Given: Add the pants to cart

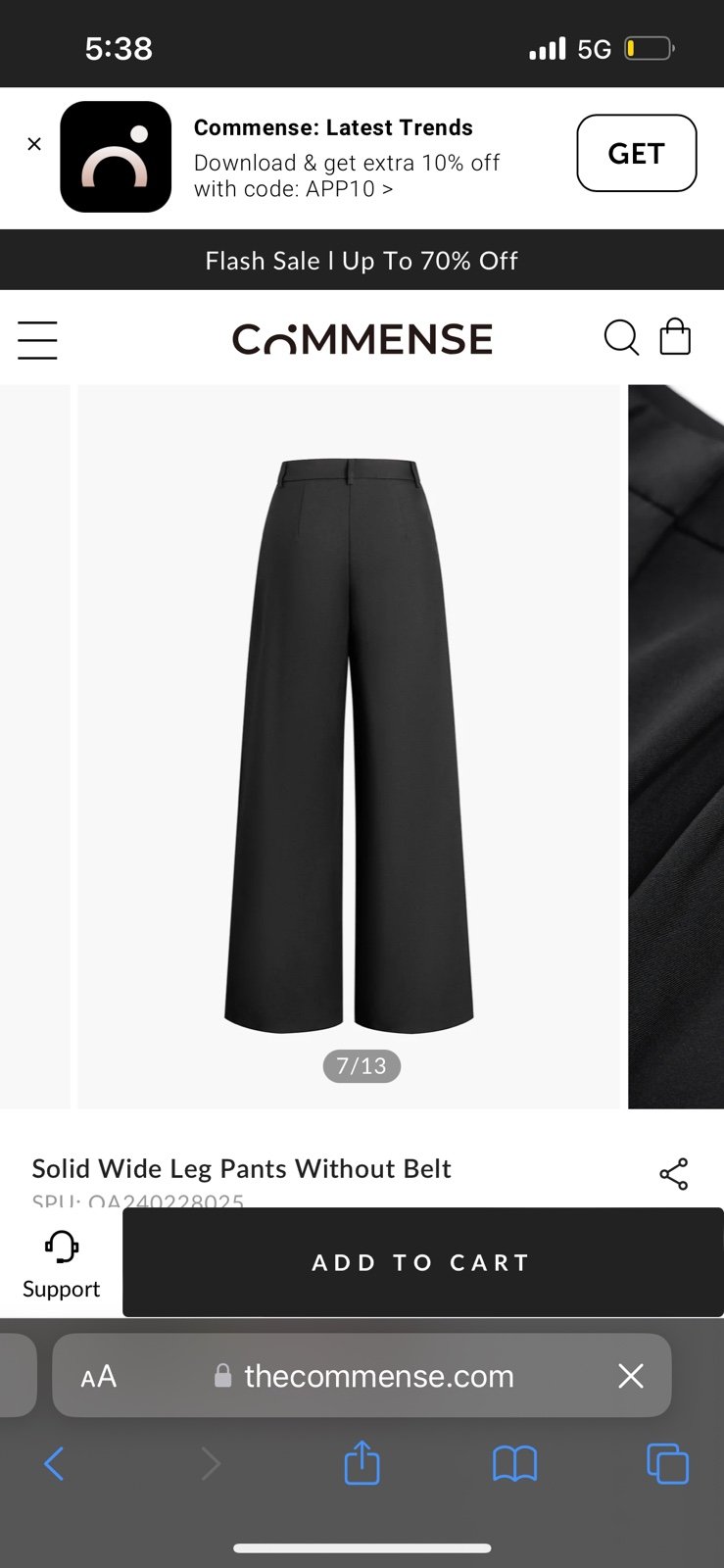Looking at the screenshot, I should coord(422,1262).
